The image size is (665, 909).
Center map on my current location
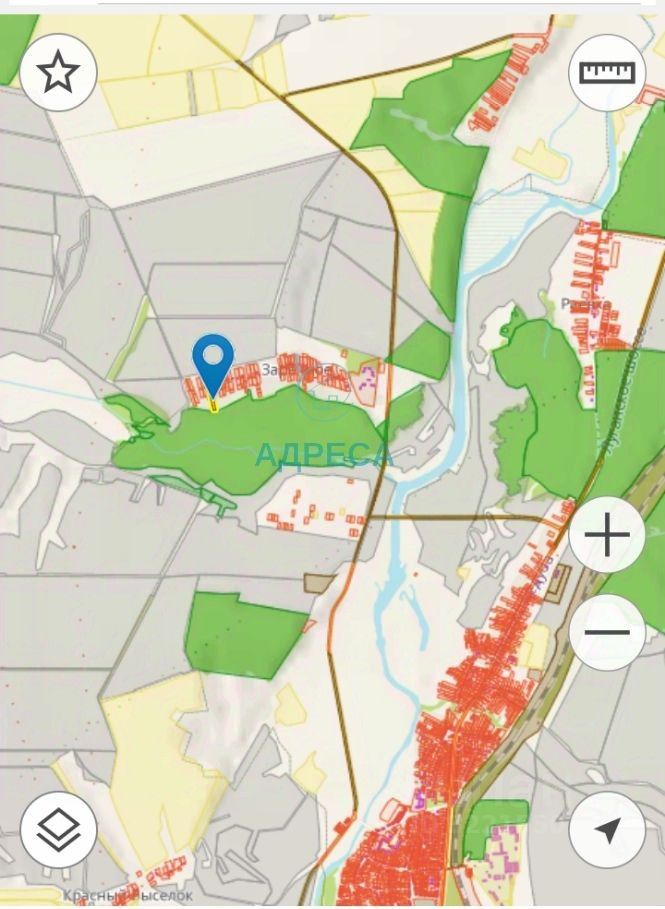[607, 829]
